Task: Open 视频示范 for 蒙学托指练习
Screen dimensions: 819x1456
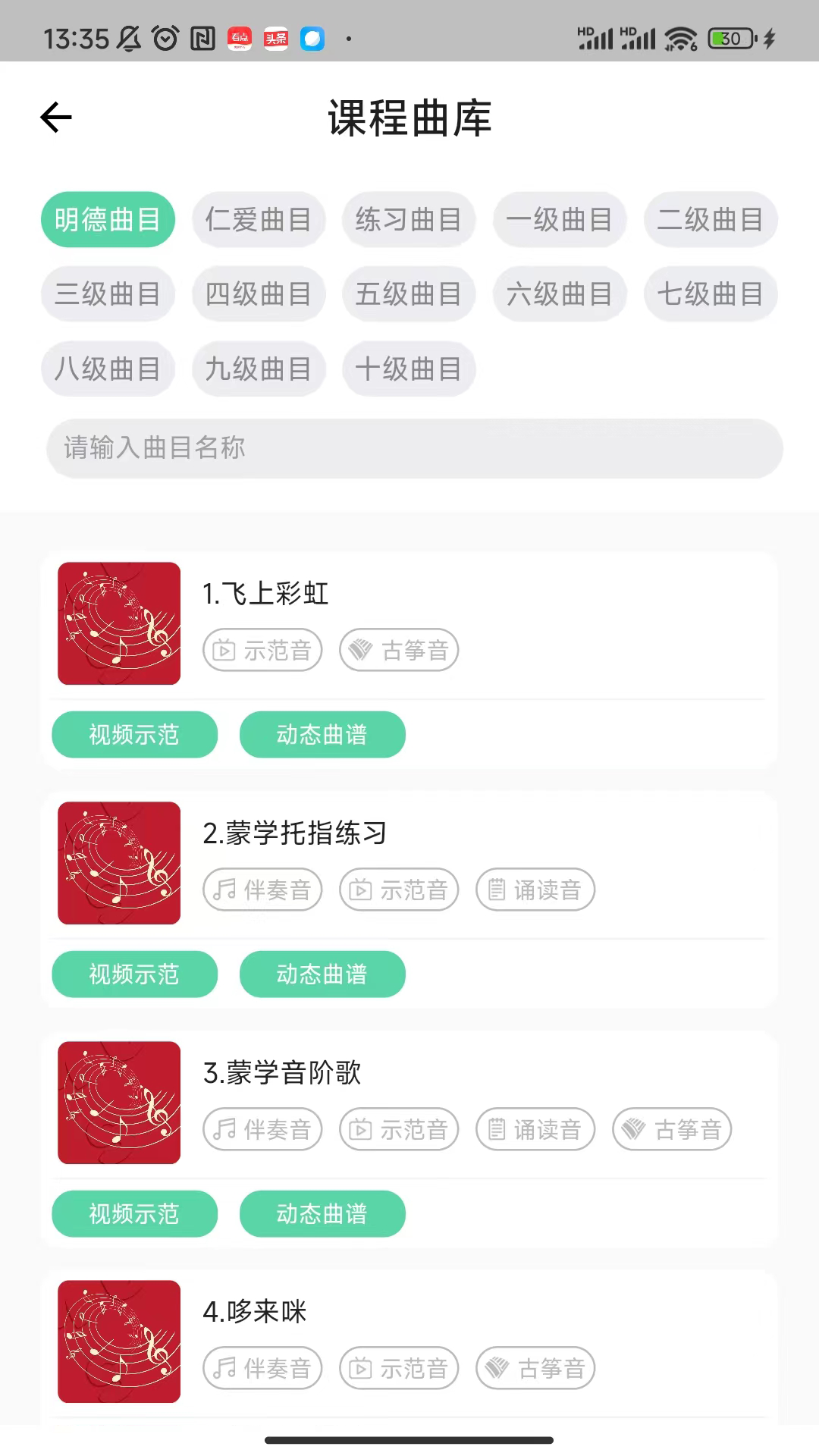Action: 134,974
